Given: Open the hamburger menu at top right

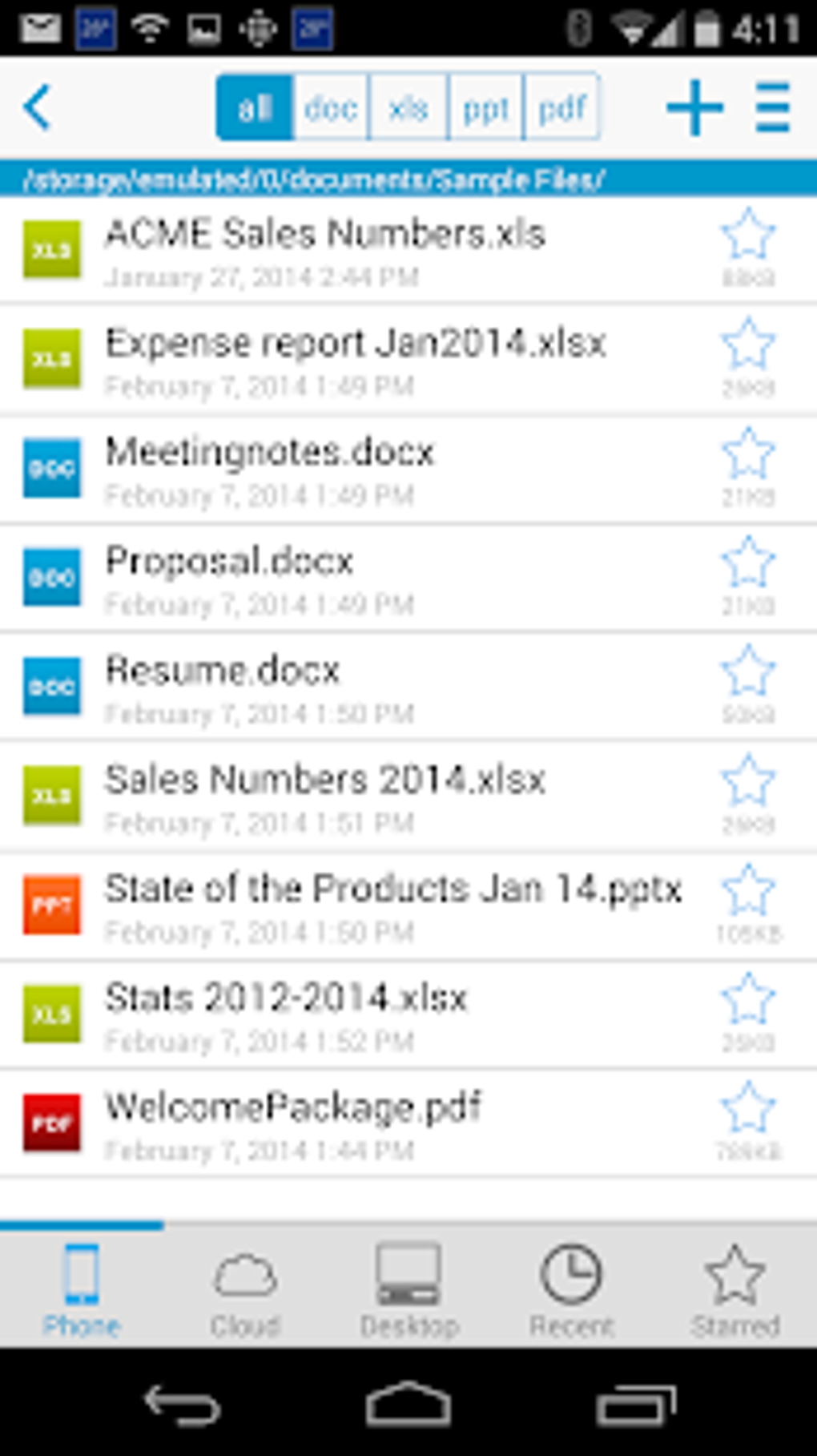Looking at the screenshot, I should pyautogui.click(x=773, y=107).
